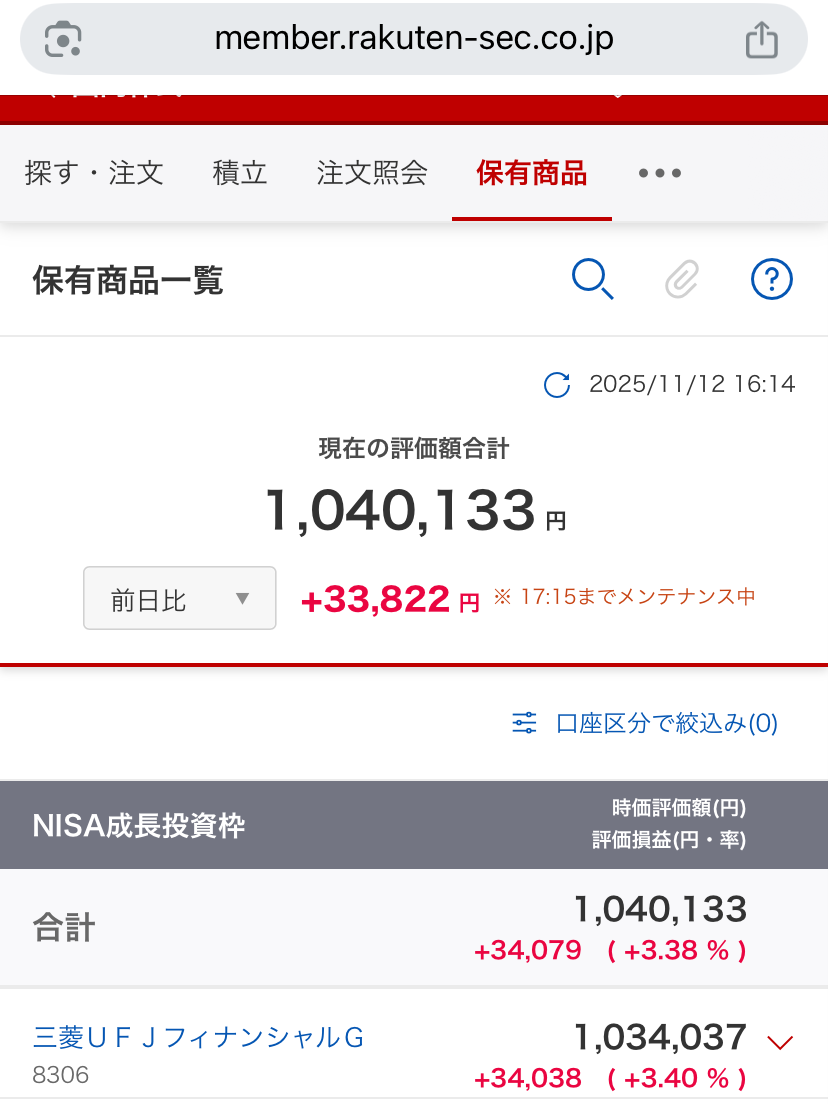The height and width of the screenshot is (1104, 828).
Task: Tap the member.rakuten-sec.co.jp address bar
Action: click(414, 40)
